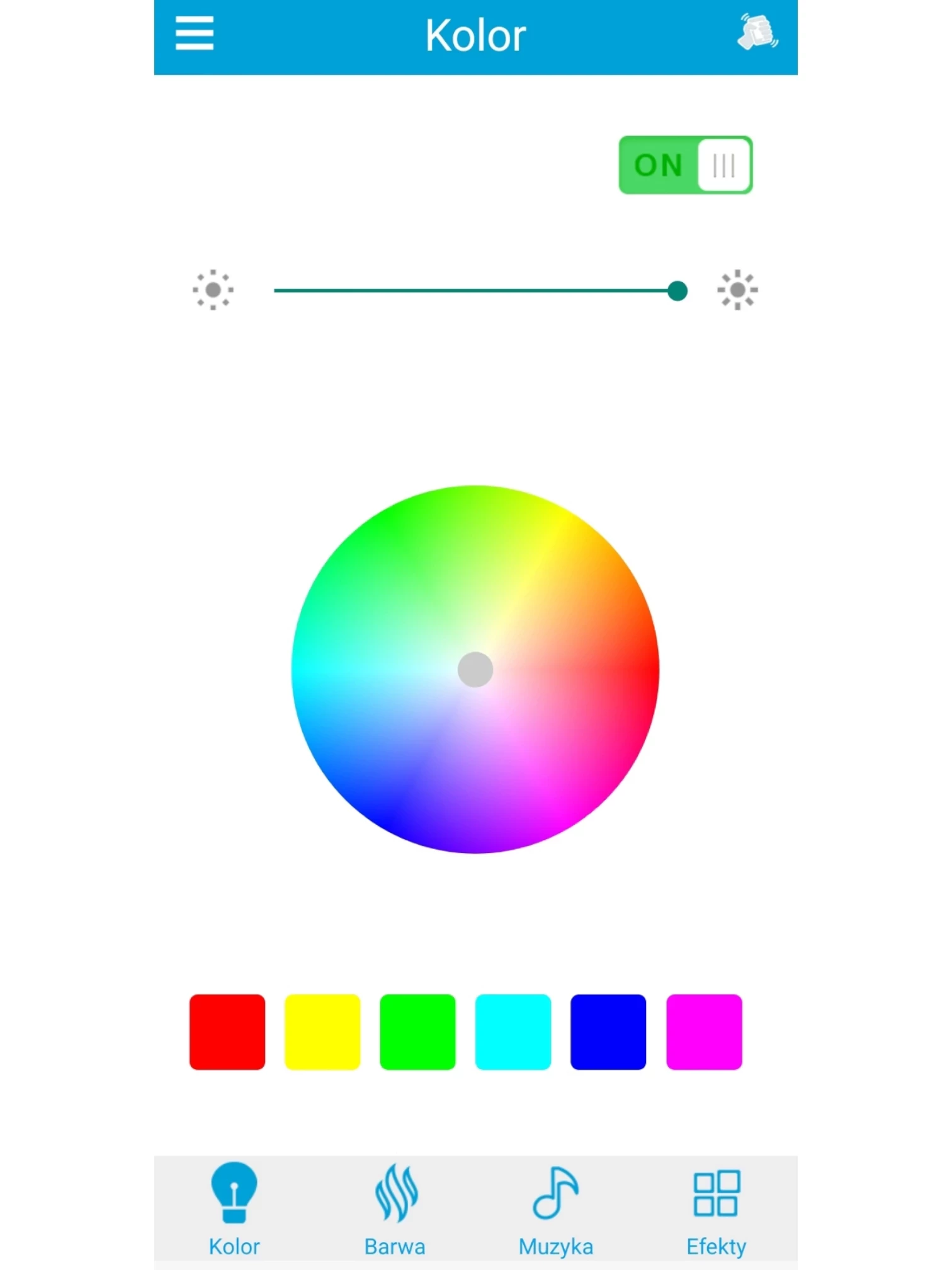Go to the Efekty tab

717,1210
